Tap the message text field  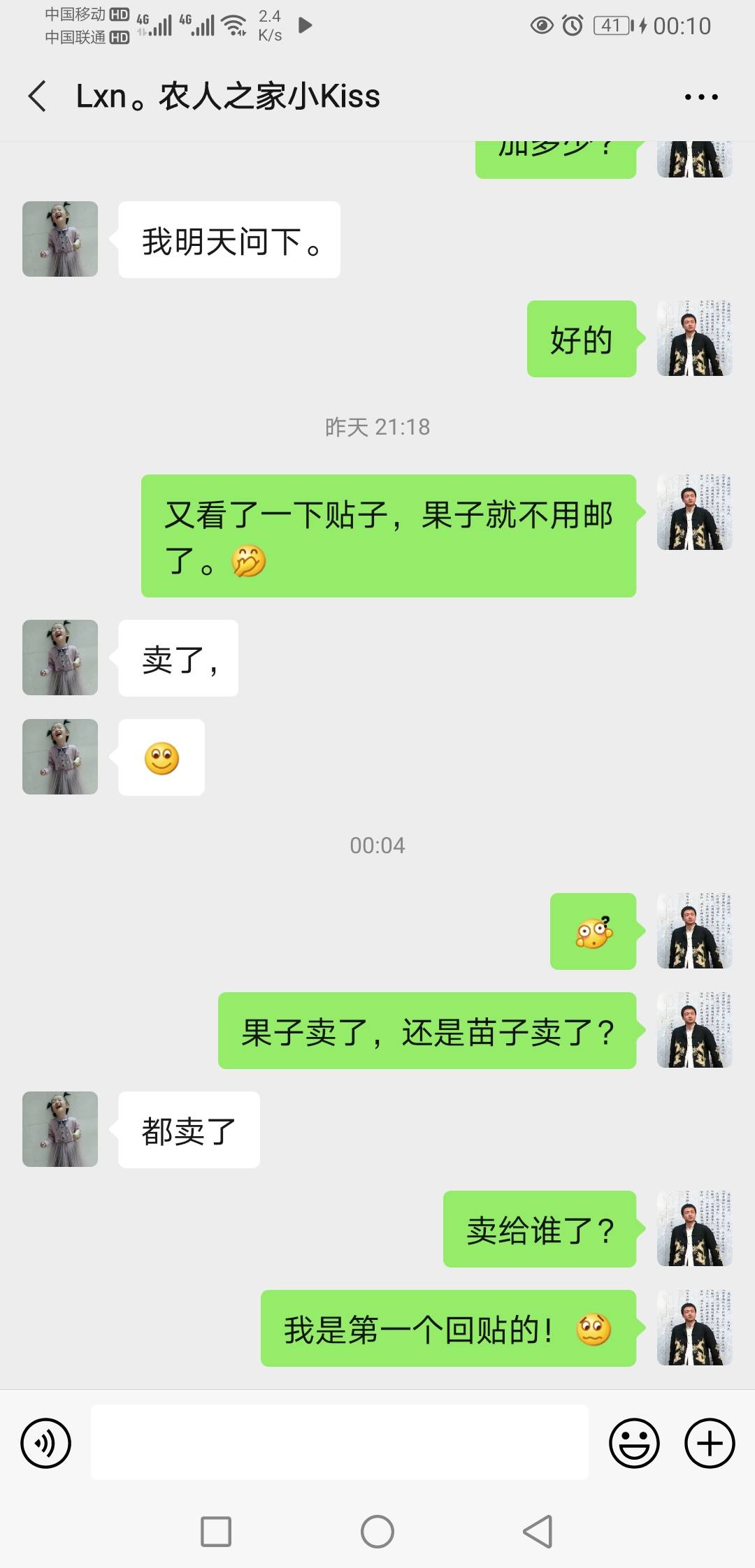[339, 1443]
